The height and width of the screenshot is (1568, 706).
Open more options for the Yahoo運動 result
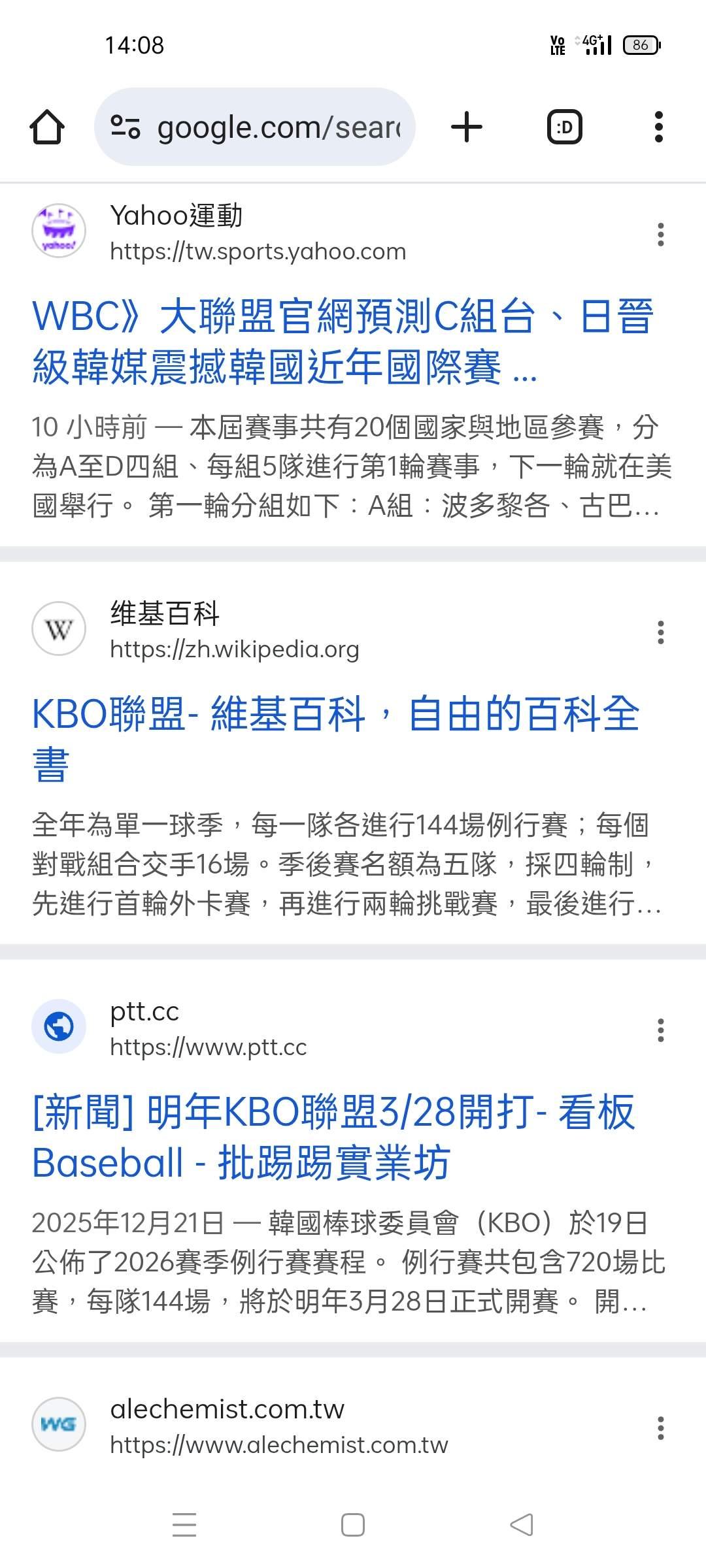661,234
